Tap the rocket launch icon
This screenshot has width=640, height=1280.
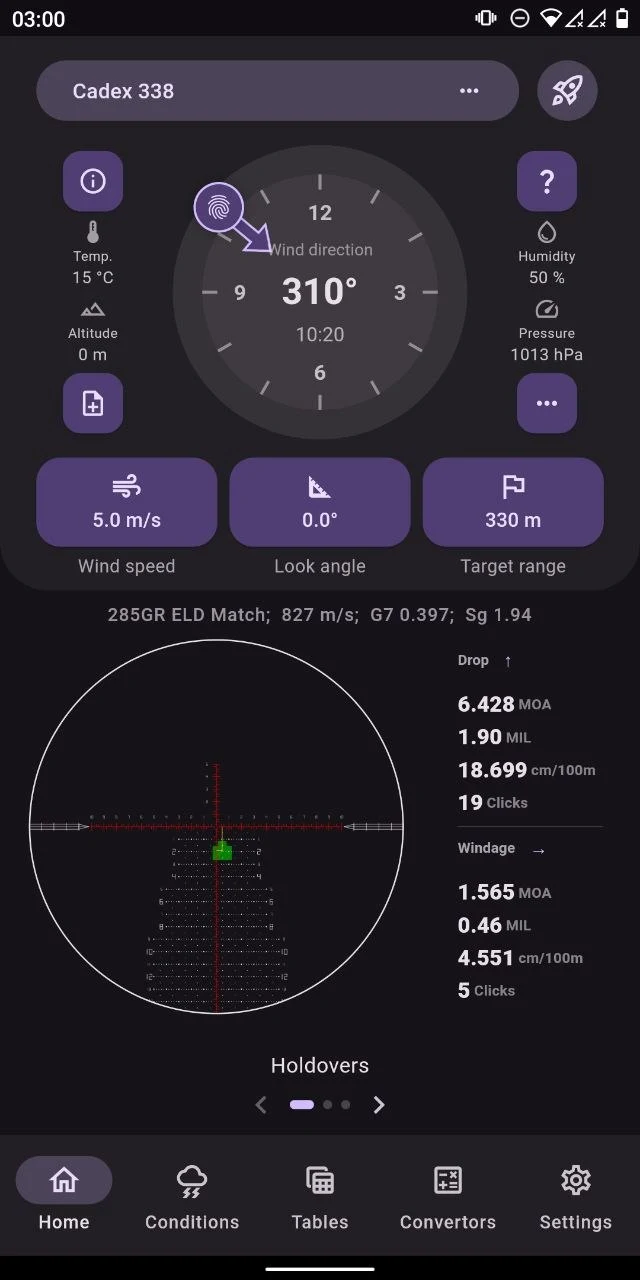coord(568,91)
